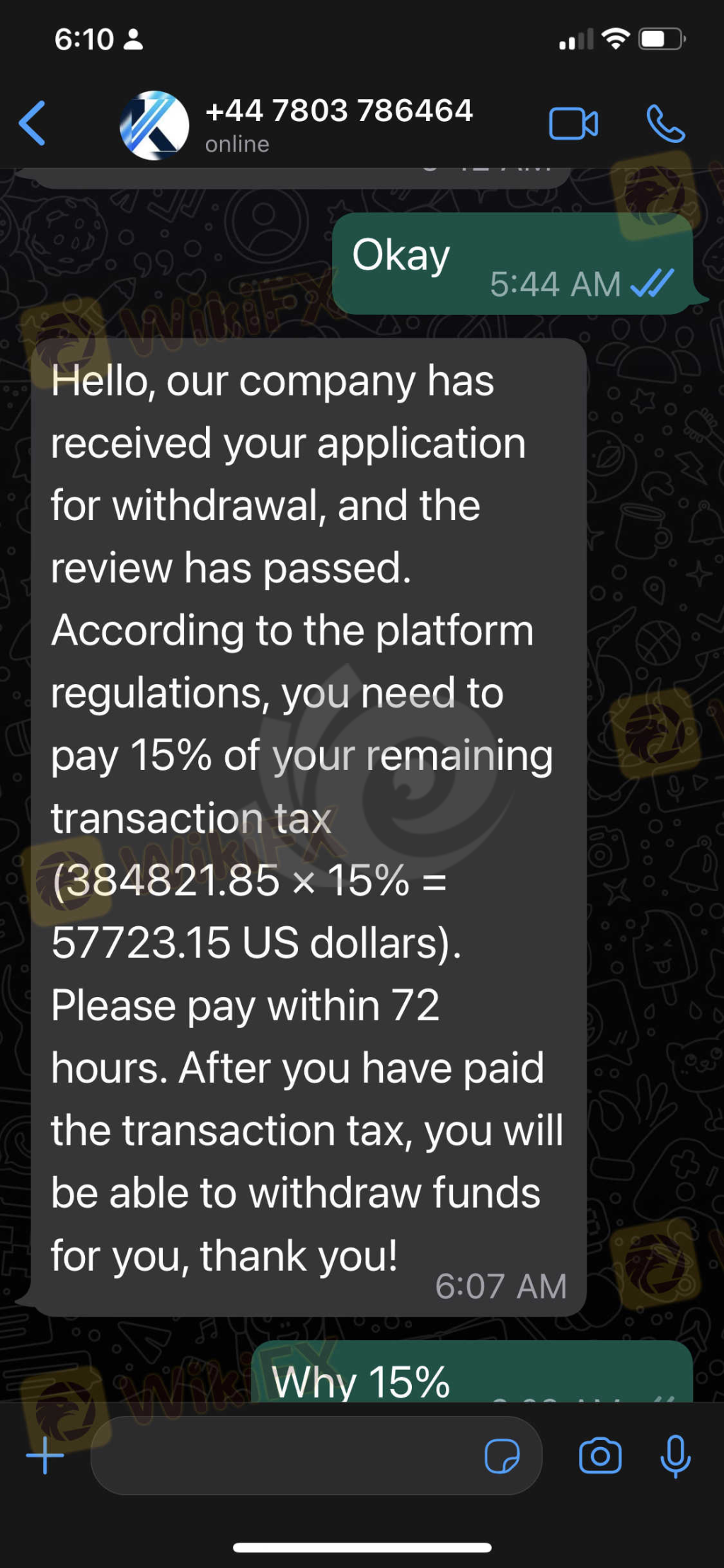Record a voice message
The width and height of the screenshot is (724, 1568).
675,1456
